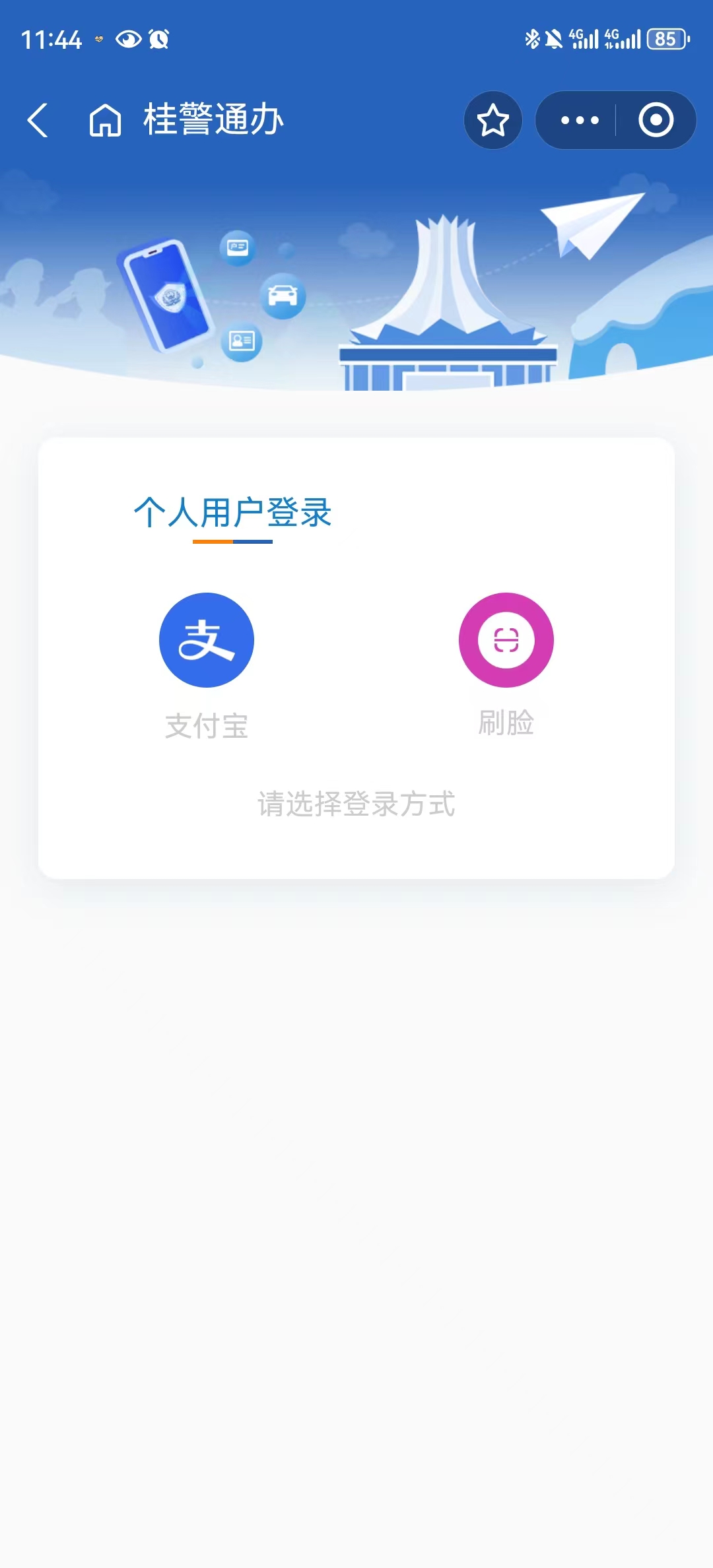Return to the mini program home

point(106,120)
